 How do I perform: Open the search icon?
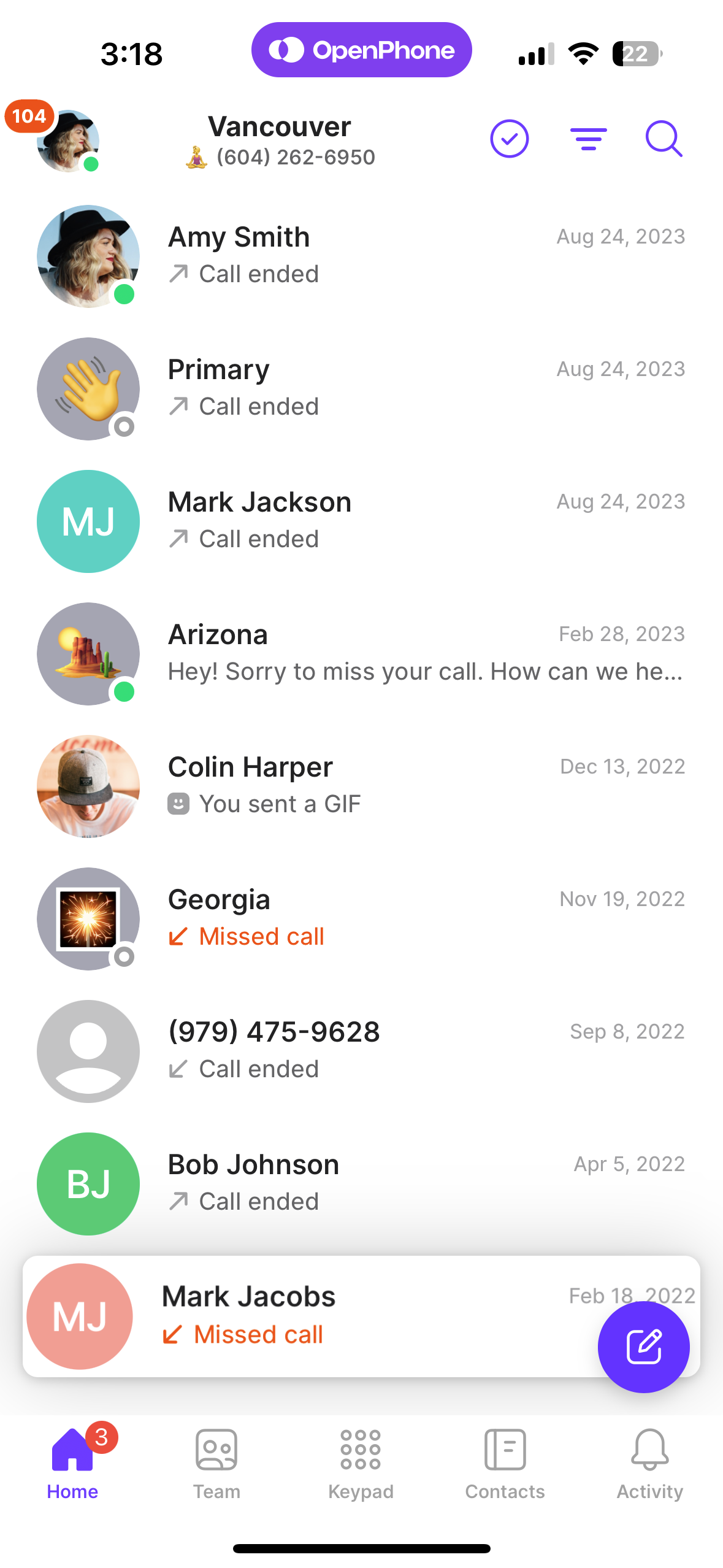point(664,139)
